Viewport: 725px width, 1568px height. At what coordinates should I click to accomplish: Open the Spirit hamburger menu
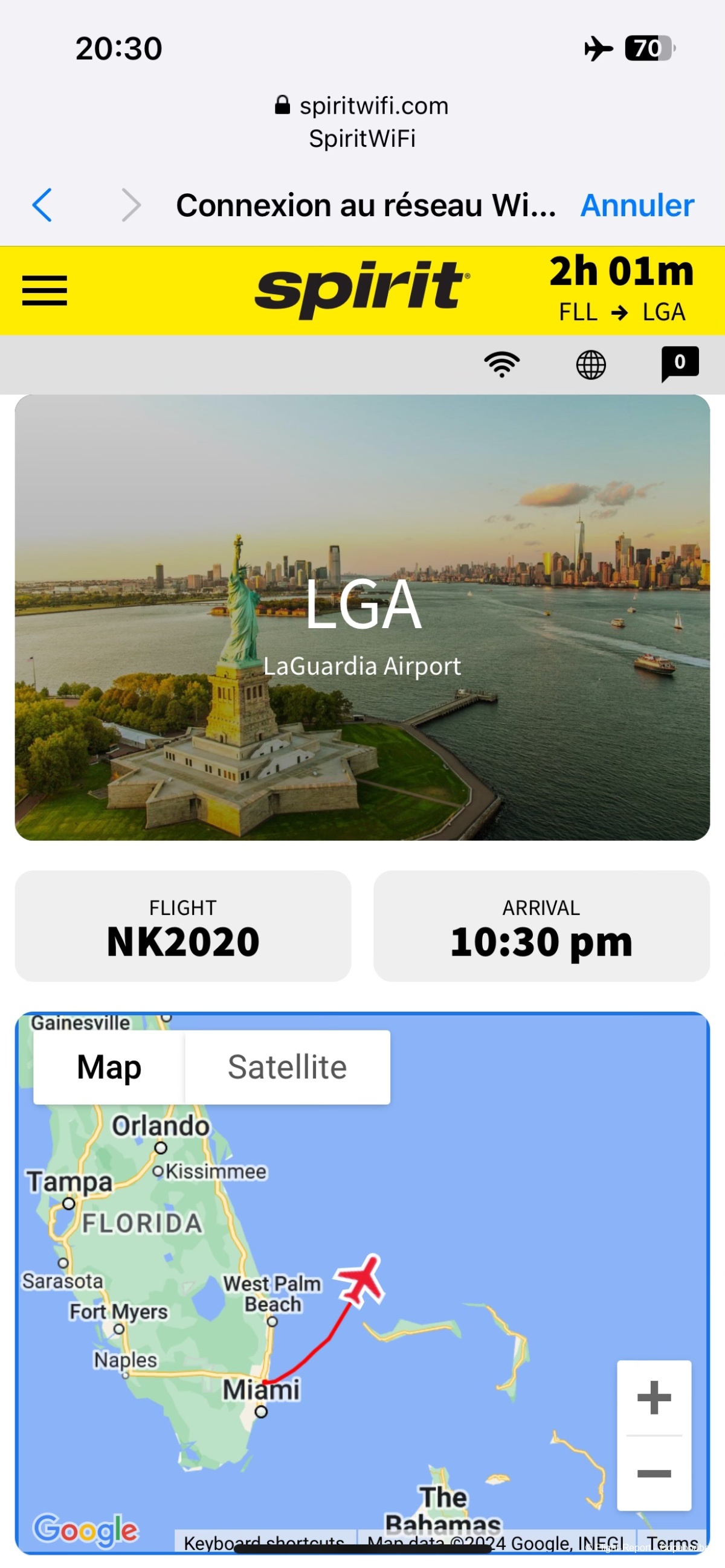pos(45,291)
